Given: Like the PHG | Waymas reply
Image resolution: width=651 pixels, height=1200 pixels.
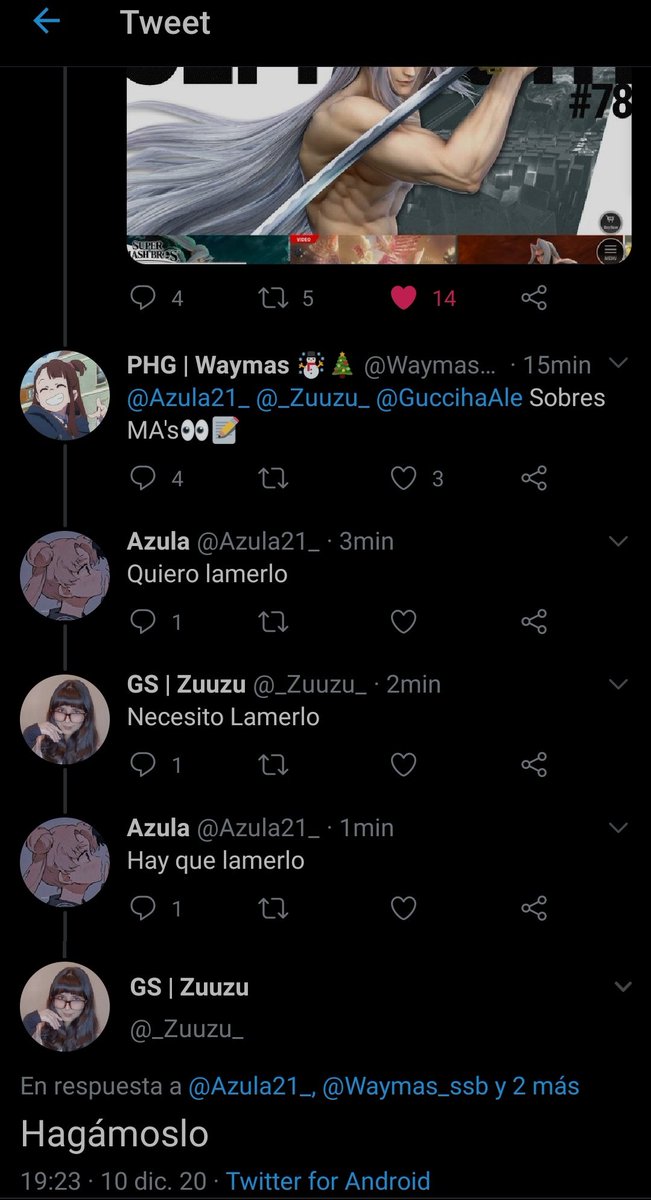Looking at the screenshot, I should tap(403, 479).
